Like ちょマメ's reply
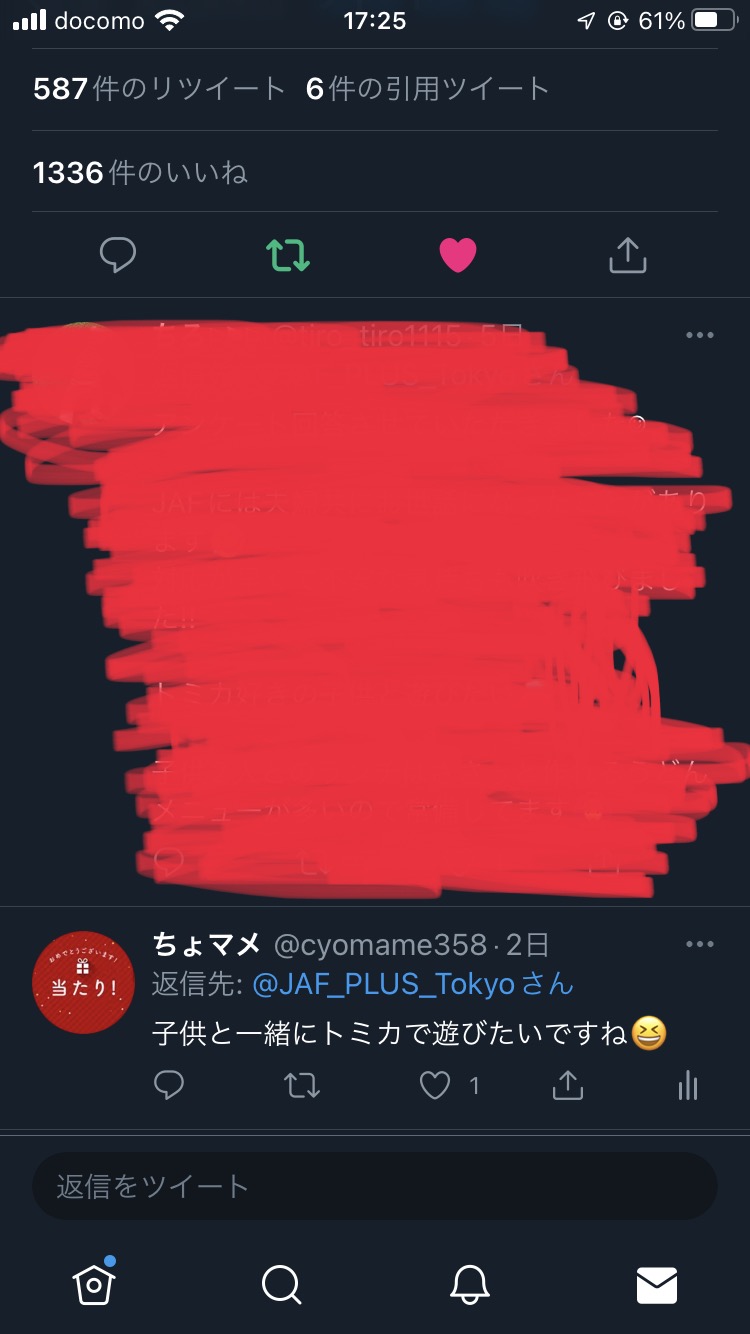This screenshot has height=1334, width=750. pyautogui.click(x=435, y=1085)
